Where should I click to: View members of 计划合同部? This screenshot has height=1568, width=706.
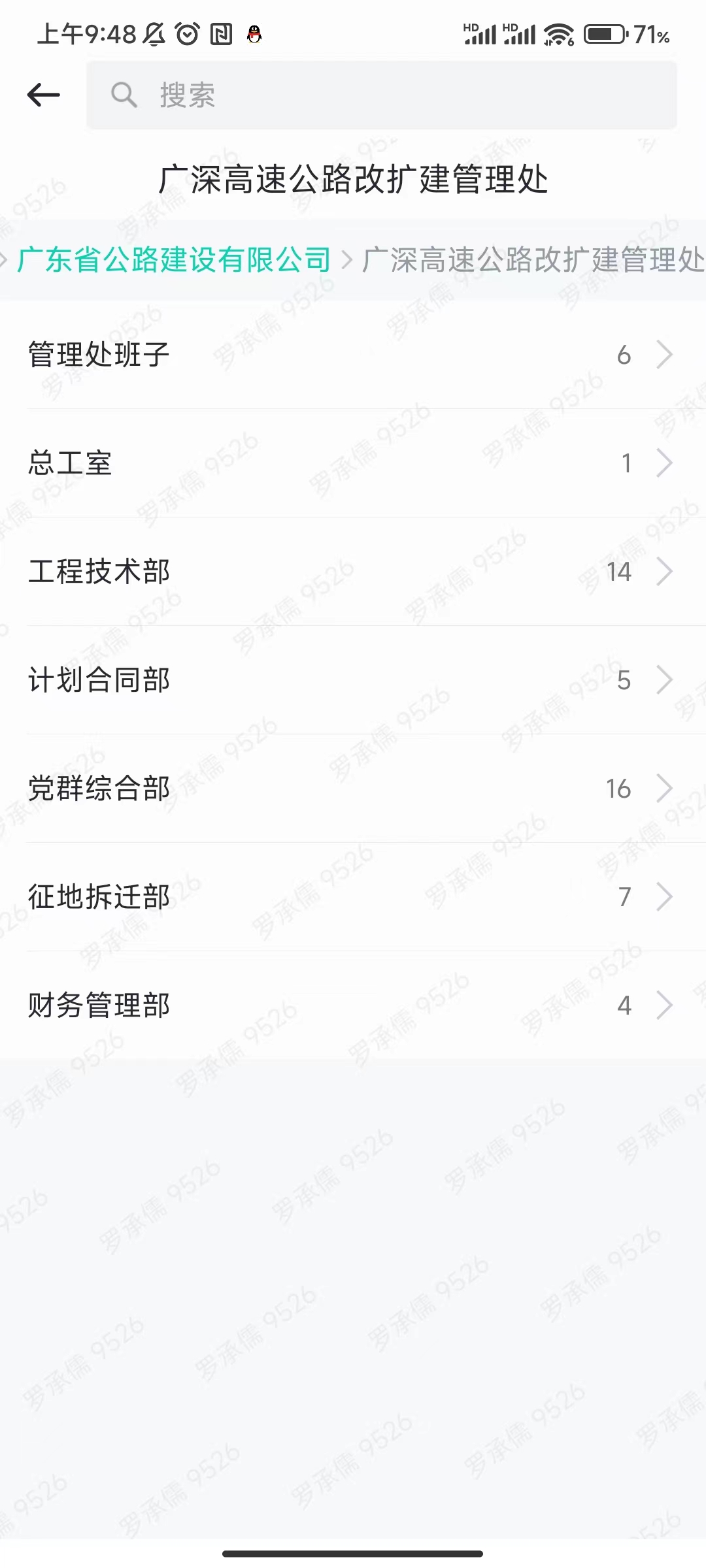click(x=353, y=680)
